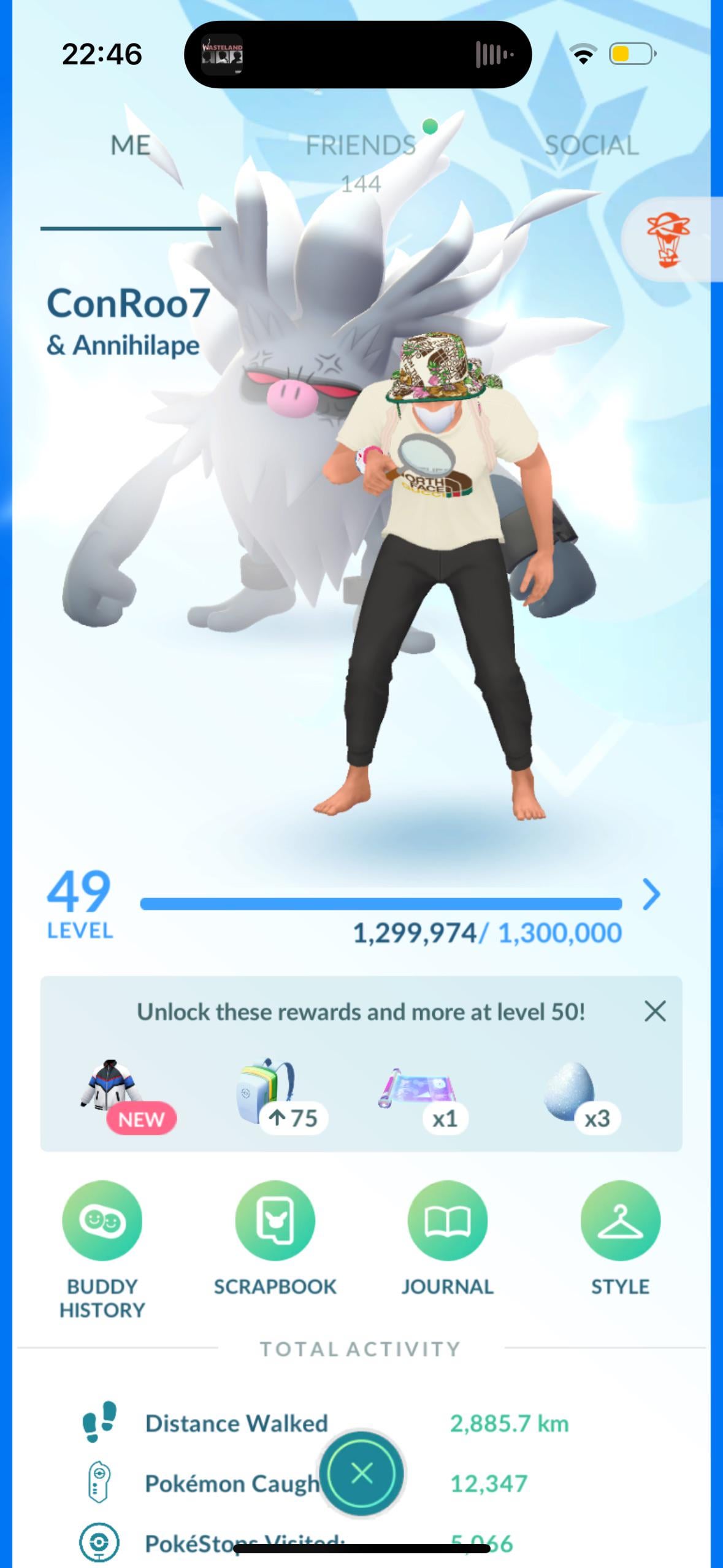Open Style to customize avatar
The image size is (723, 1568).
620,1221
